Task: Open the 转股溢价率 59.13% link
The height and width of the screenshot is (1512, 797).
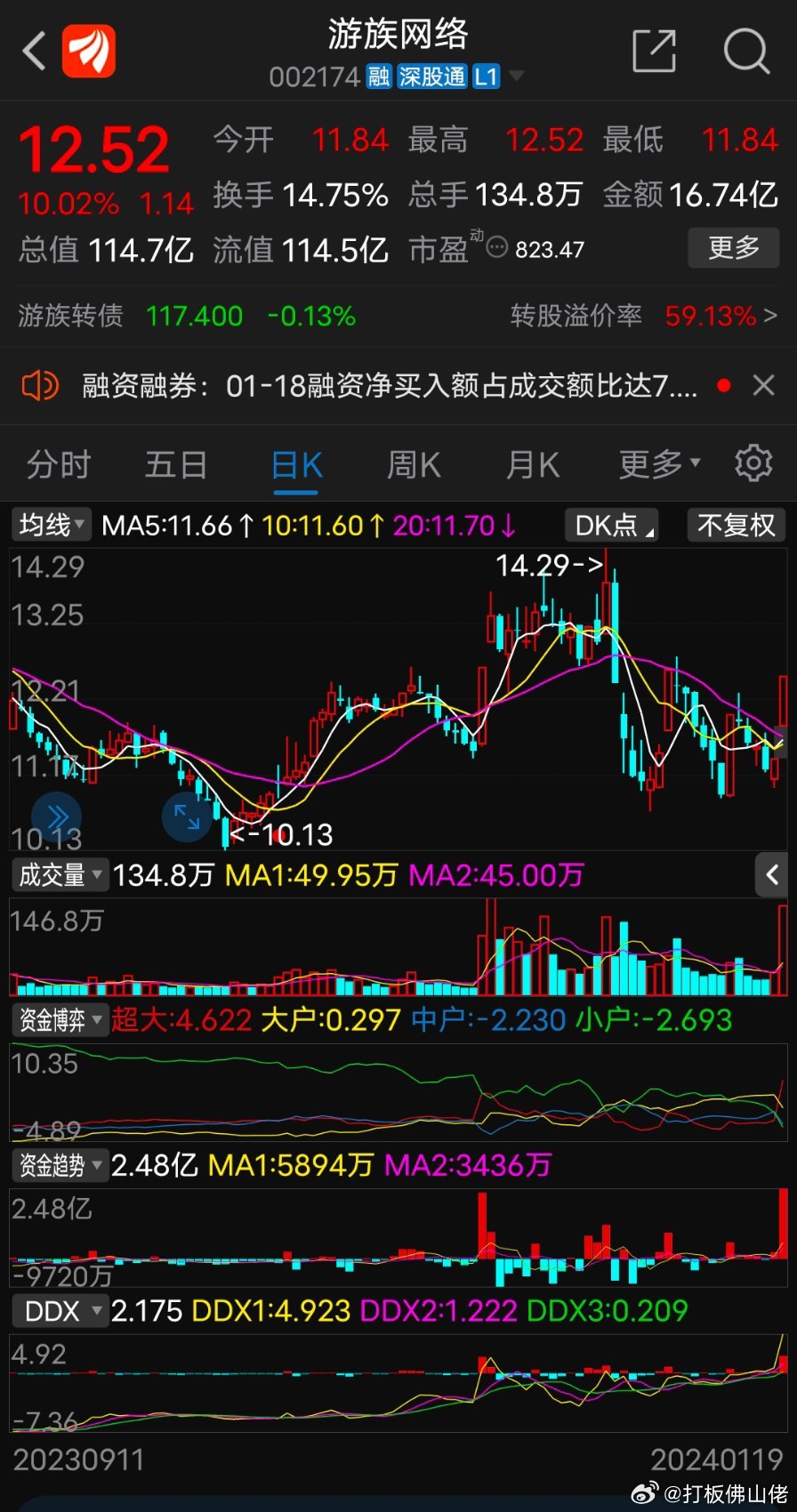Action: 712,316
